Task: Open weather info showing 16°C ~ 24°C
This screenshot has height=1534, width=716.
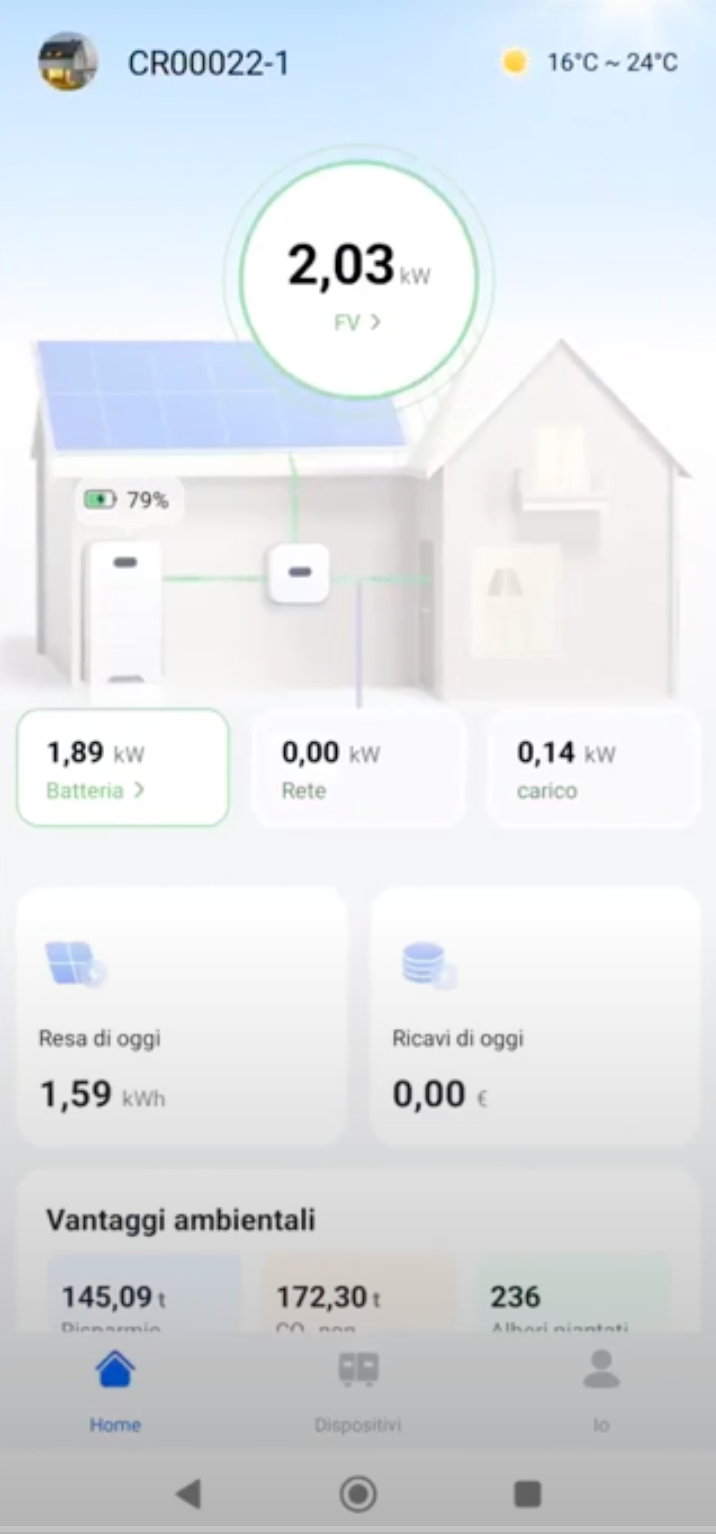Action: point(592,63)
